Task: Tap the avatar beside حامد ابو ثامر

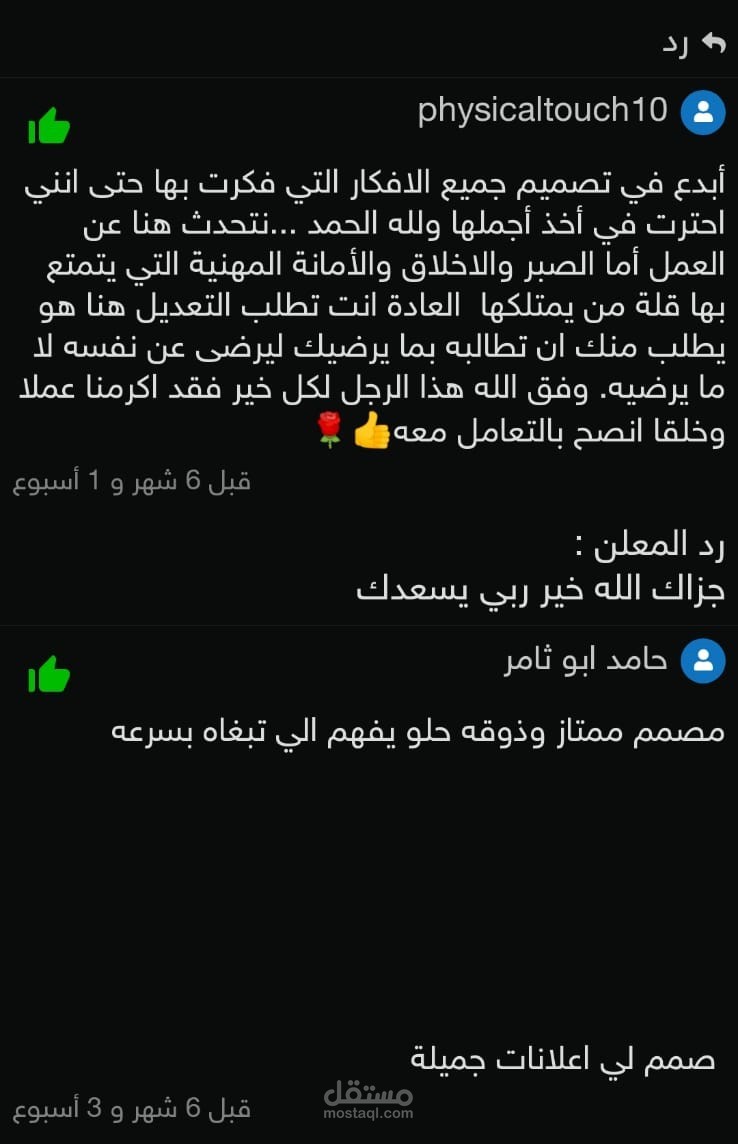Action: 703,661
